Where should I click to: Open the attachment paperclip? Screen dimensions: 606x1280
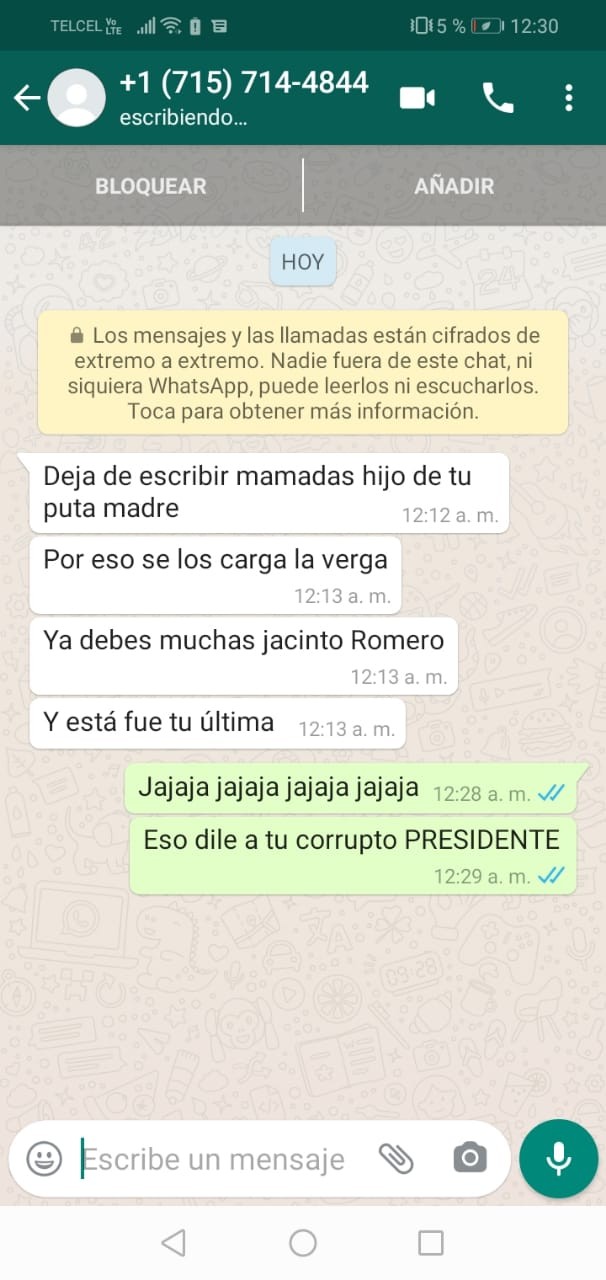pos(396,1159)
